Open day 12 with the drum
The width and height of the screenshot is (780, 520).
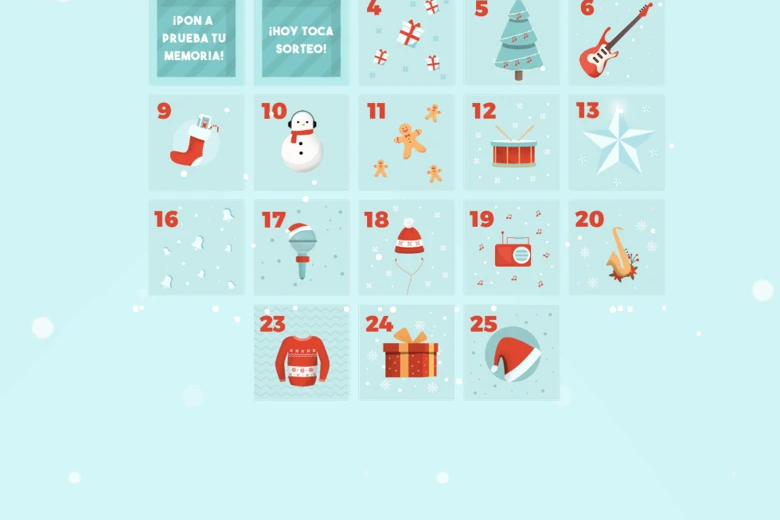pos(511,142)
